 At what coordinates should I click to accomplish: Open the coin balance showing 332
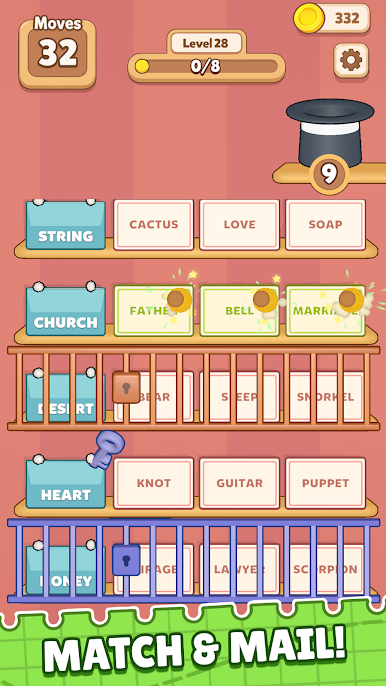(332, 18)
